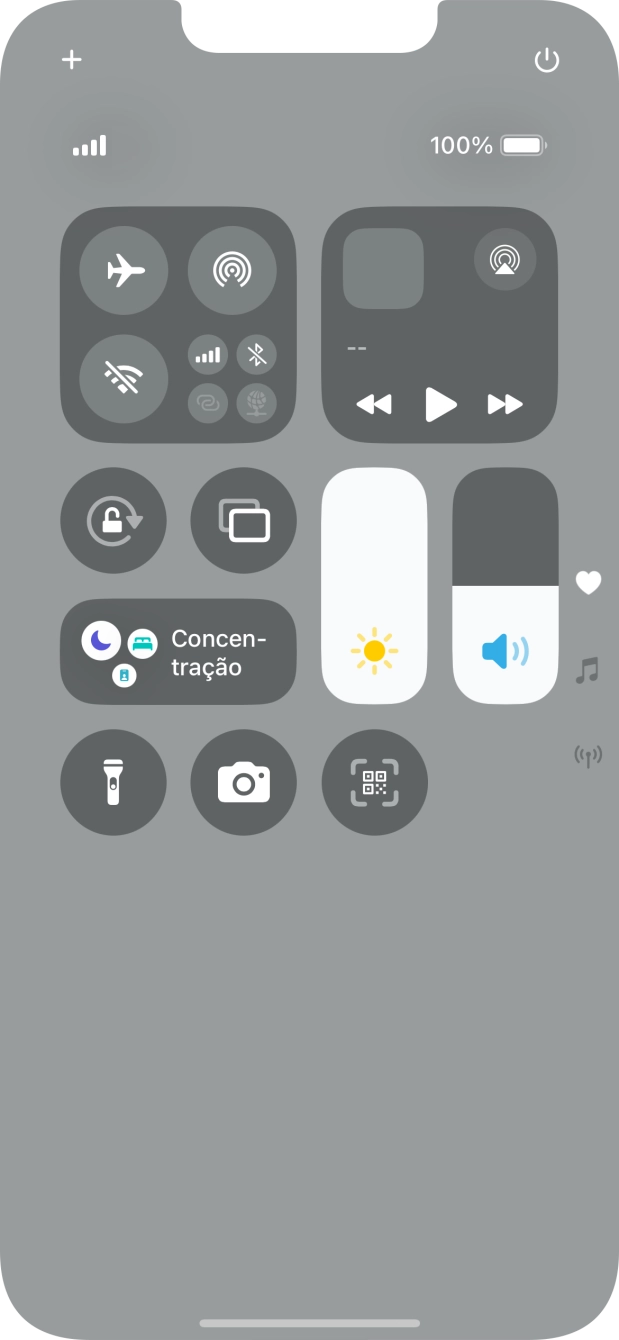Add a control with the plus icon

(x=71, y=59)
